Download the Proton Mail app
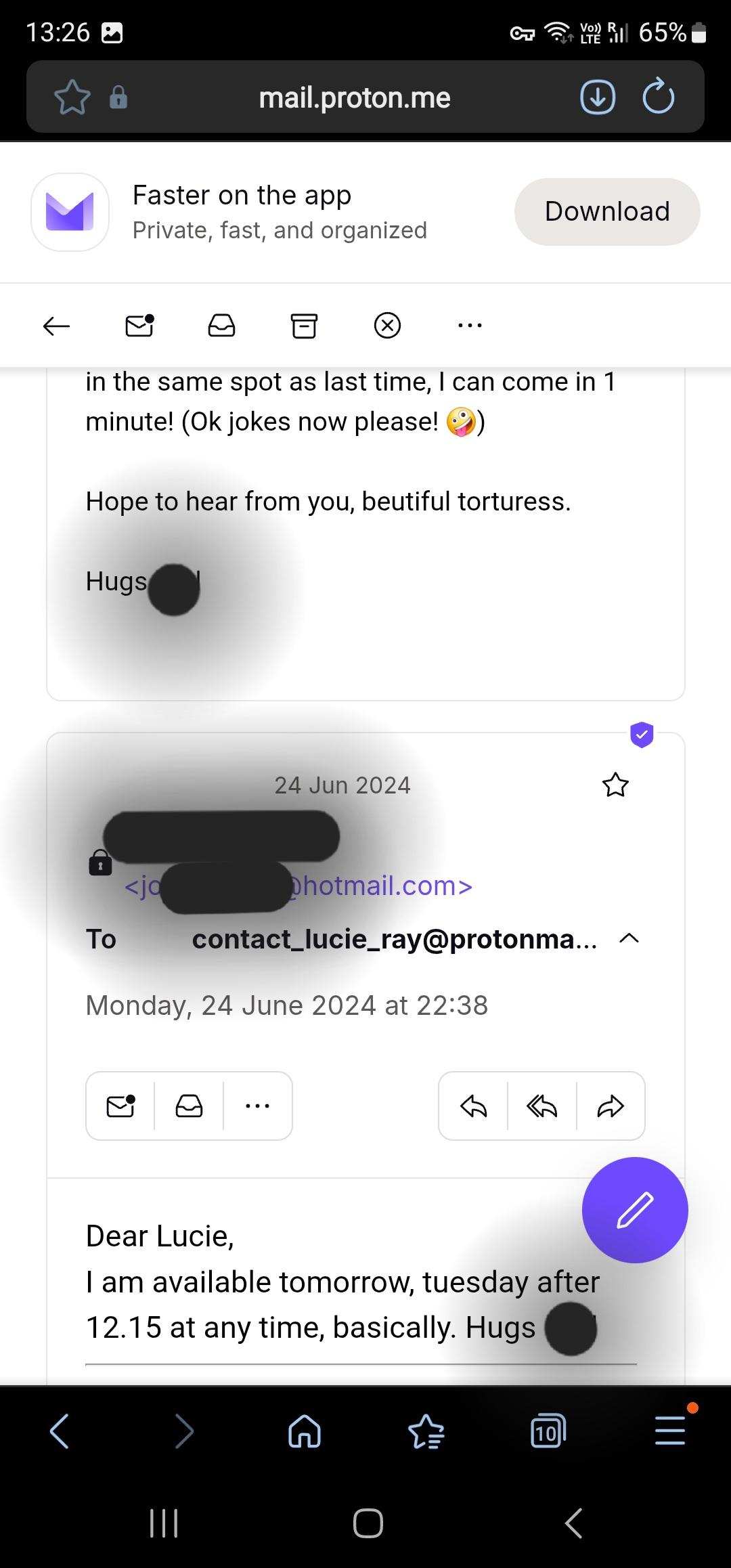Viewport: 731px width, 1568px height. pyautogui.click(x=606, y=211)
